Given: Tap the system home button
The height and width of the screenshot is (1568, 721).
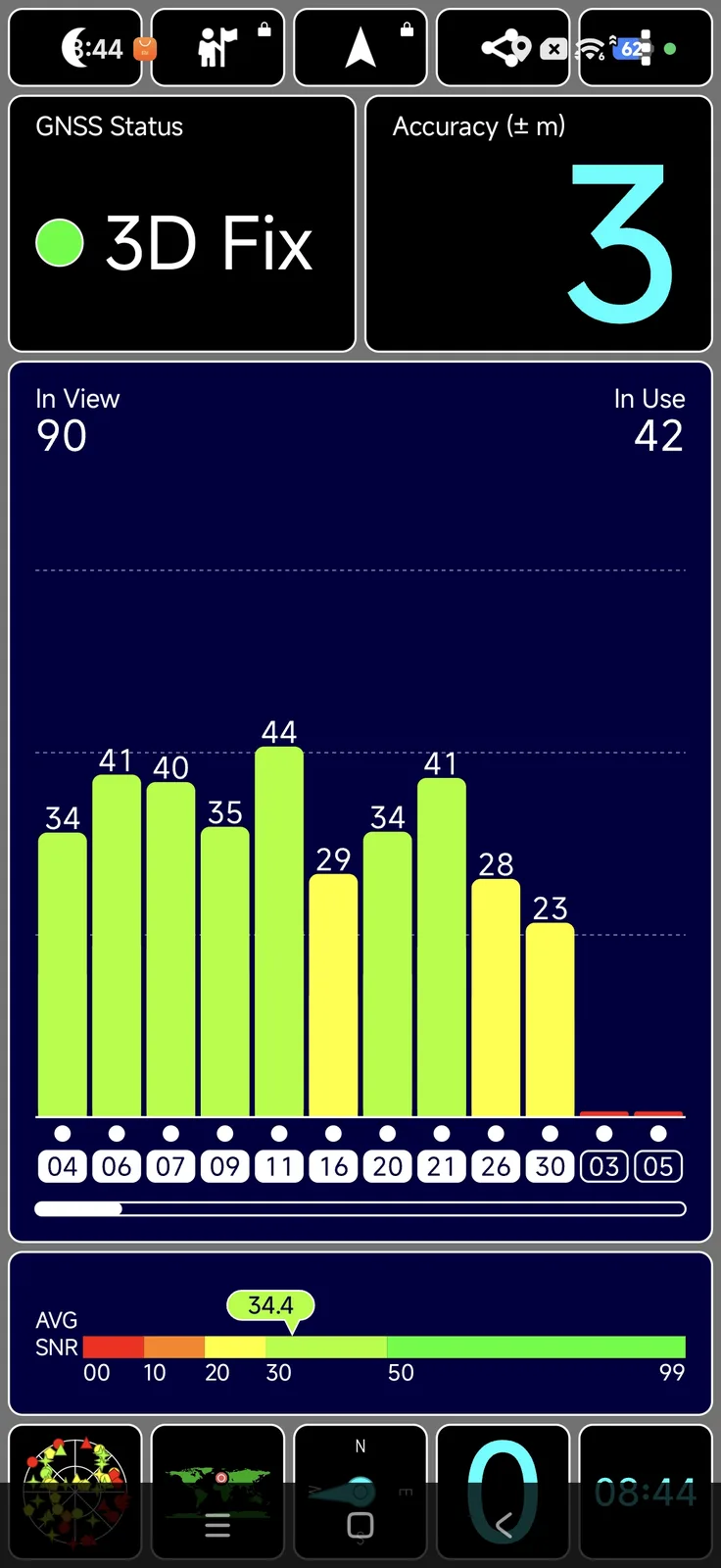Looking at the screenshot, I should [x=360, y=1526].
